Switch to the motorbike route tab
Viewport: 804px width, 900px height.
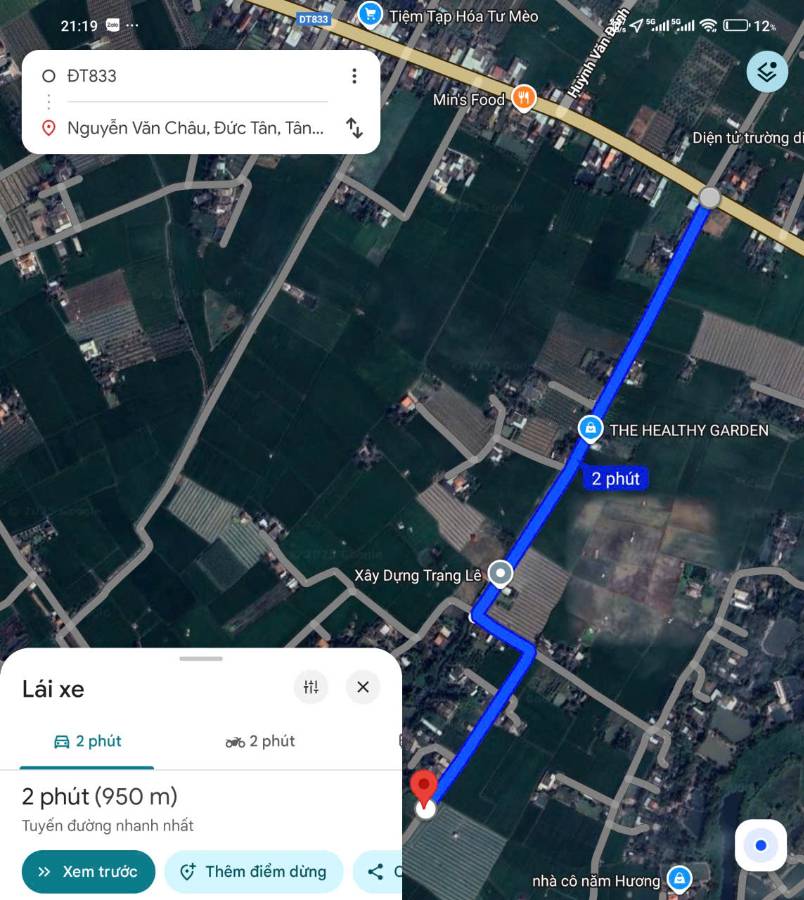coord(259,741)
